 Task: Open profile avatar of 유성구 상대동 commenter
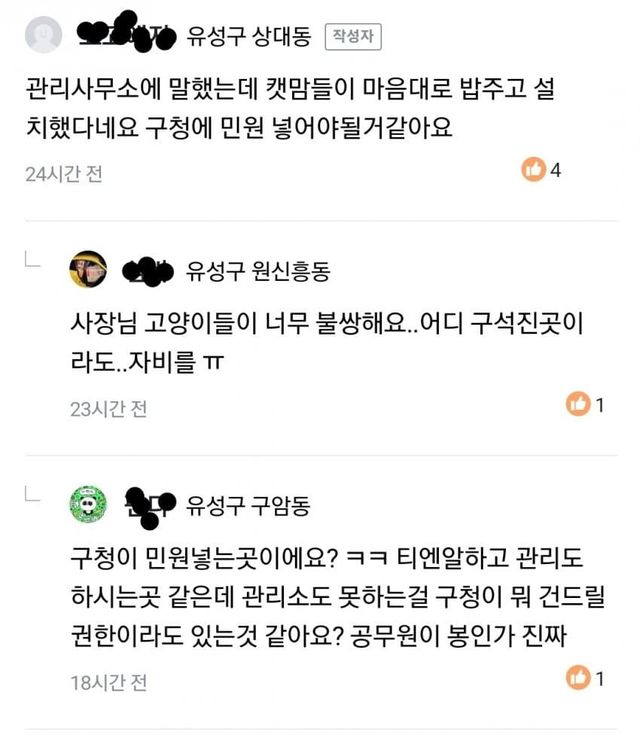[x=44, y=37]
